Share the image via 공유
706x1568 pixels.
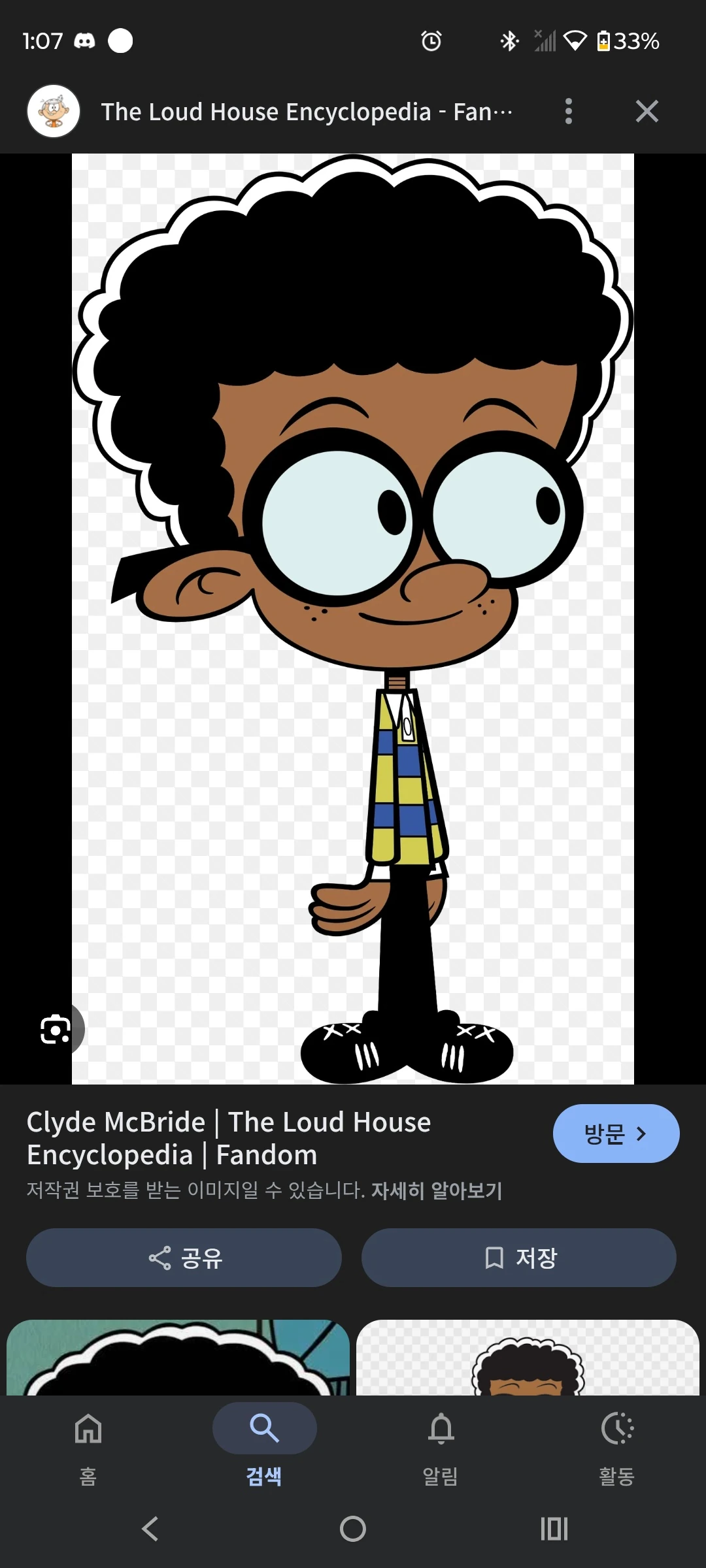(x=184, y=1258)
